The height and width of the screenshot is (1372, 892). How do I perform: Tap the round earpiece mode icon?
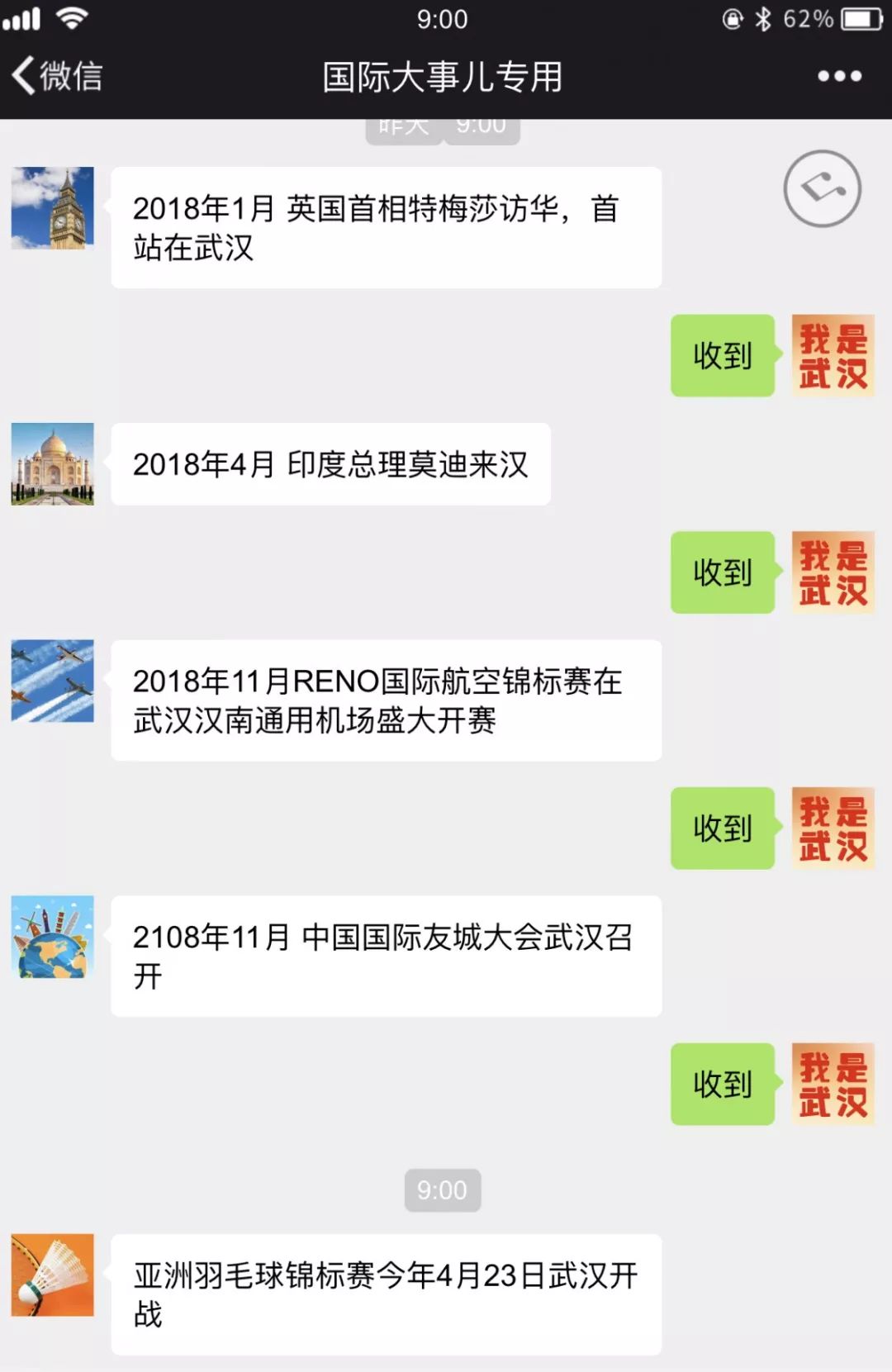(x=822, y=188)
